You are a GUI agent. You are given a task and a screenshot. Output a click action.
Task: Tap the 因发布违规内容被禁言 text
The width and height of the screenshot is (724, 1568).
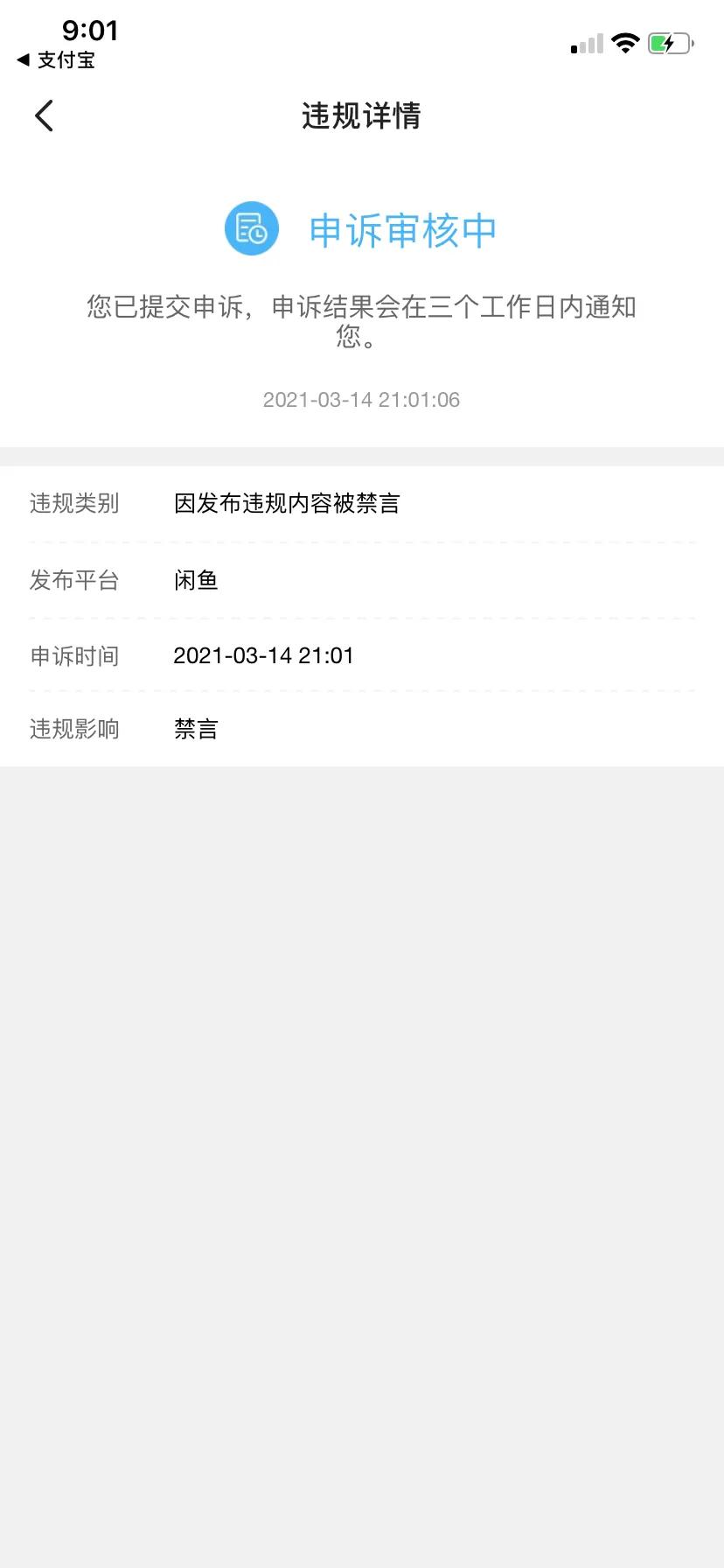[287, 503]
